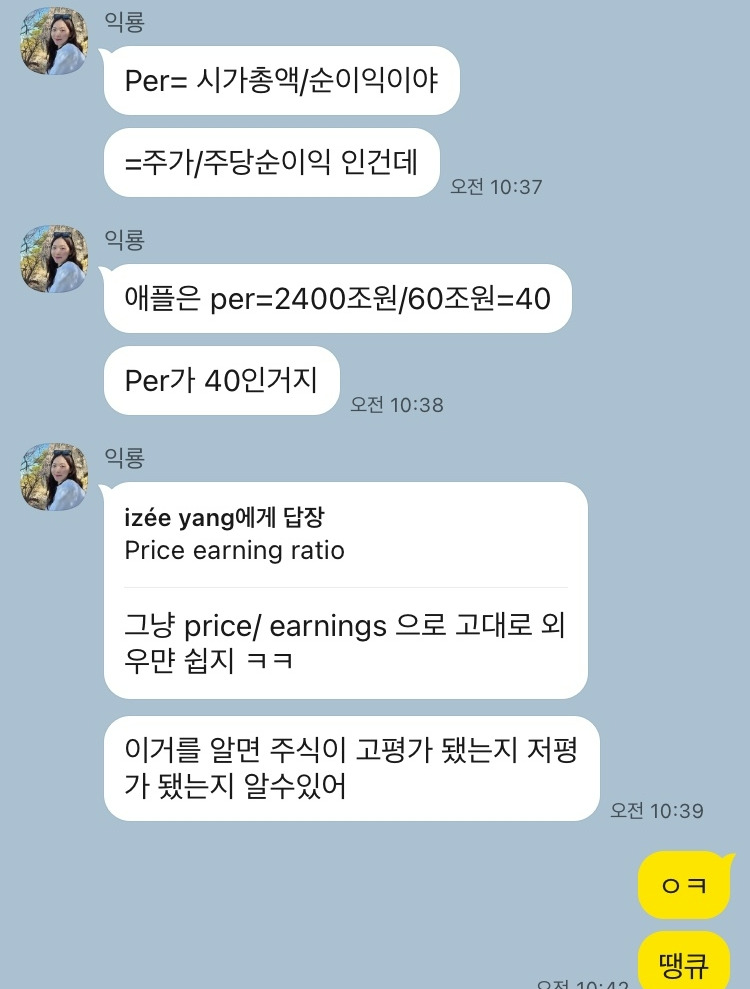Tap the '=주가/주당순이익 인건데' bubble

tap(270, 161)
